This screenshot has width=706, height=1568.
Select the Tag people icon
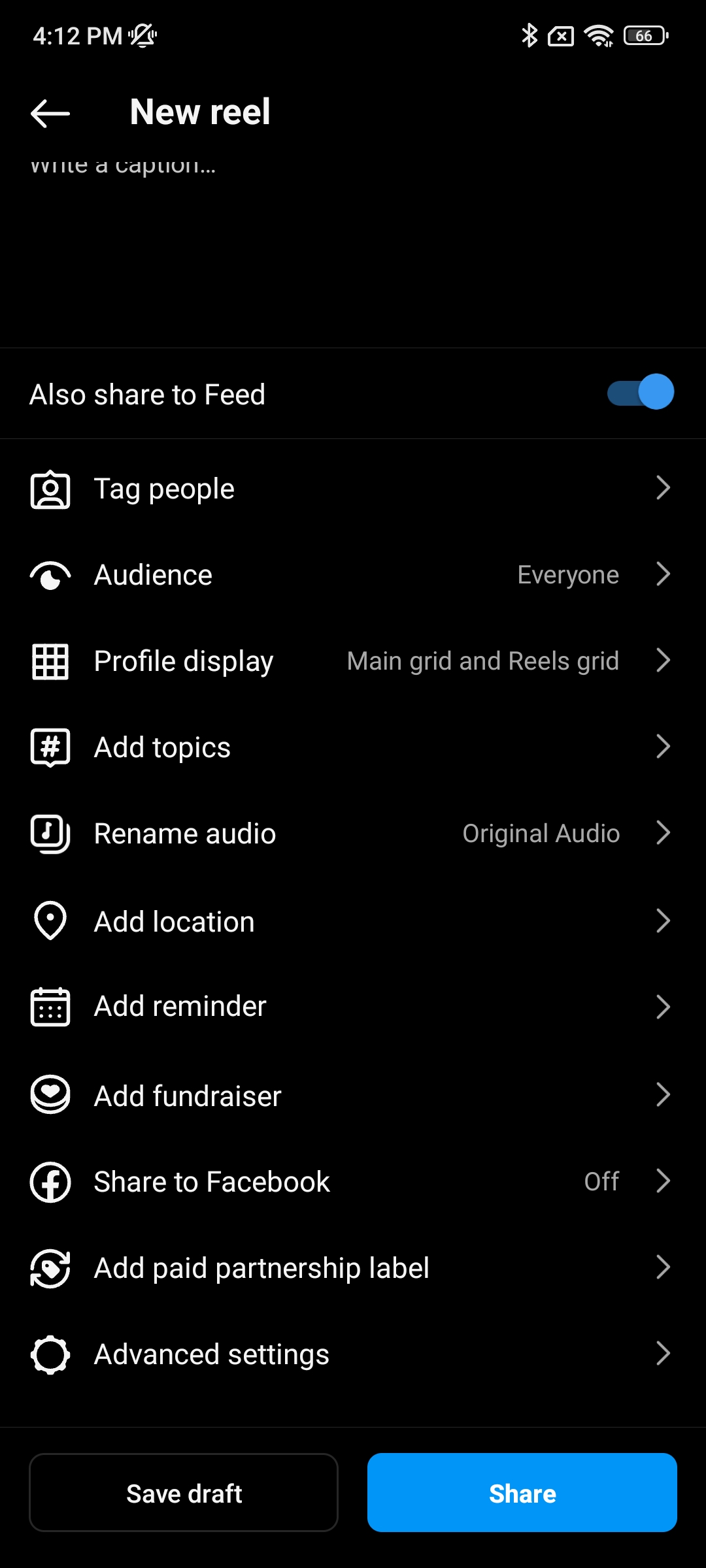point(50,488)
